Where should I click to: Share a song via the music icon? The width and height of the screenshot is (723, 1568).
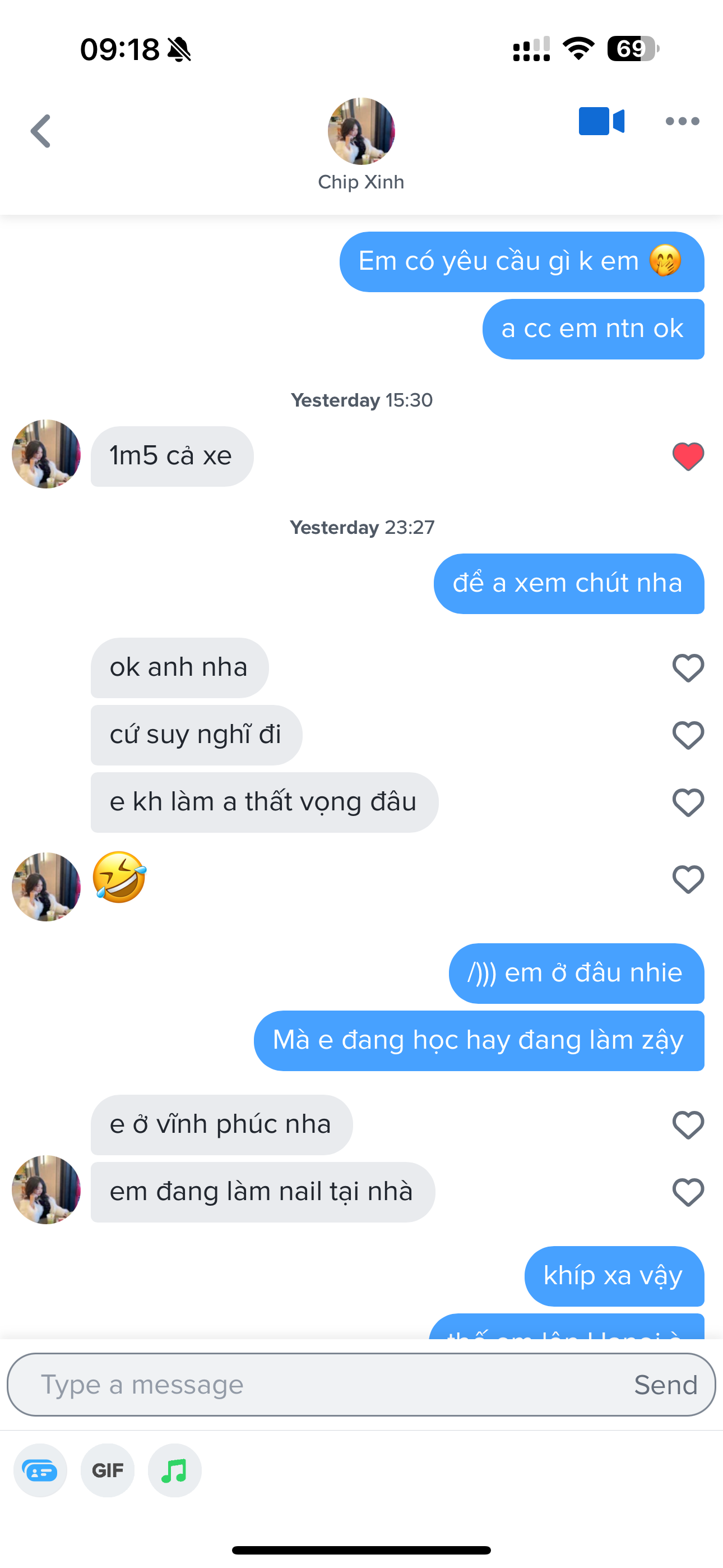pyautogui.click(x=175, y=1470)
